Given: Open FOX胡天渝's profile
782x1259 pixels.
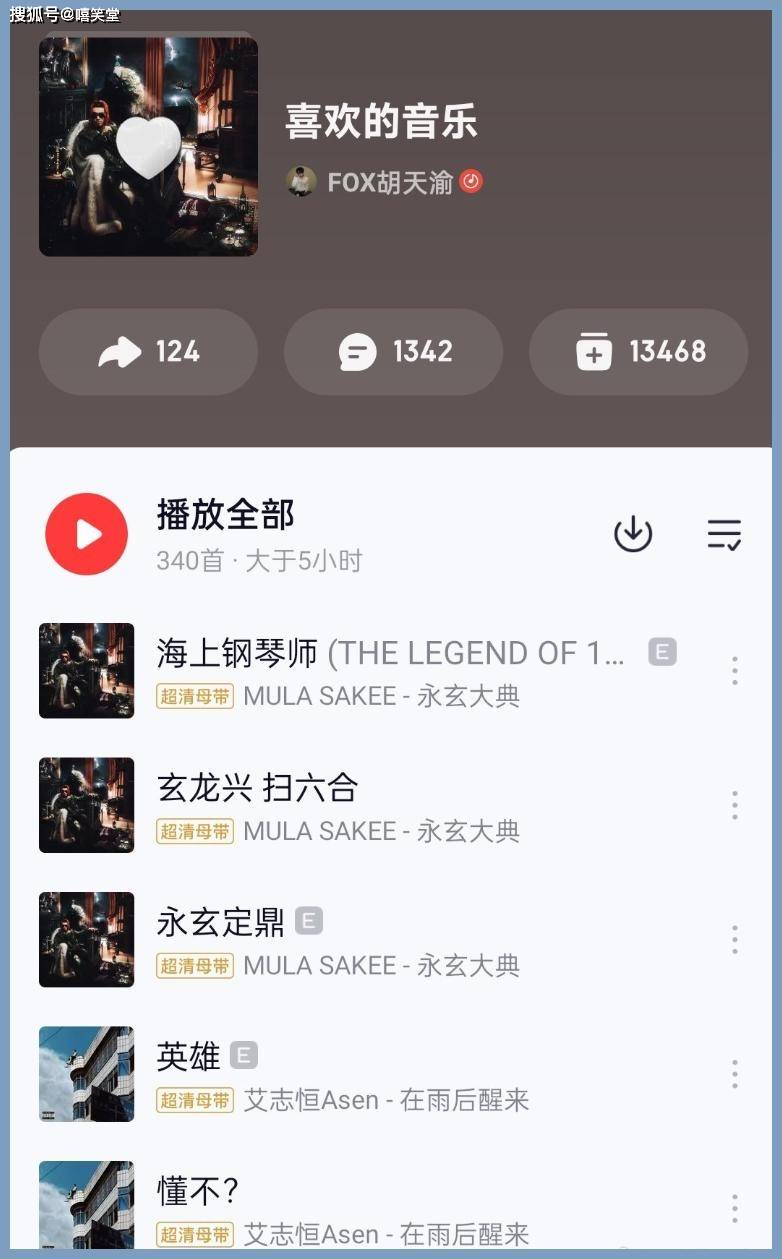Looking at the screenshot, I should point(390,182).
